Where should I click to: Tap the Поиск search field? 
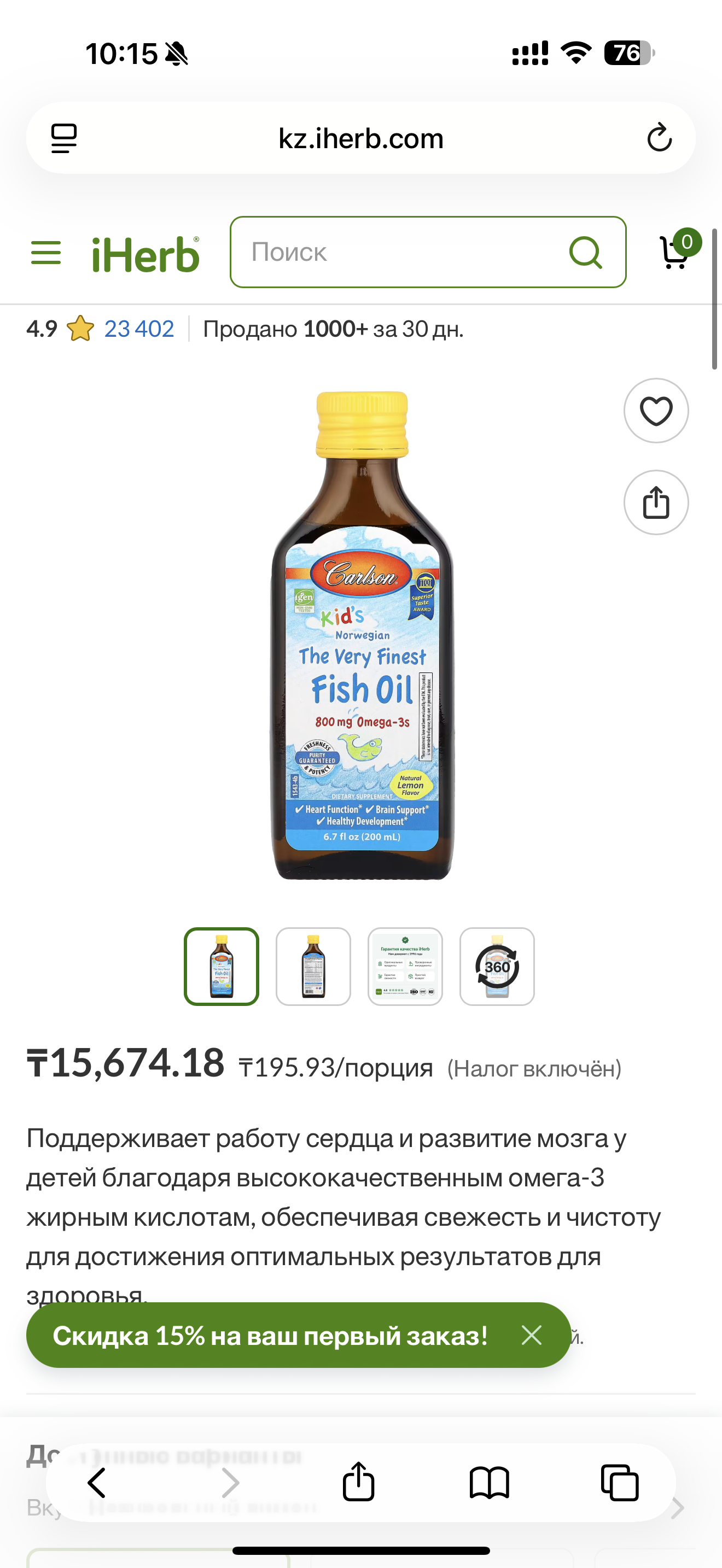coord(395,252)
